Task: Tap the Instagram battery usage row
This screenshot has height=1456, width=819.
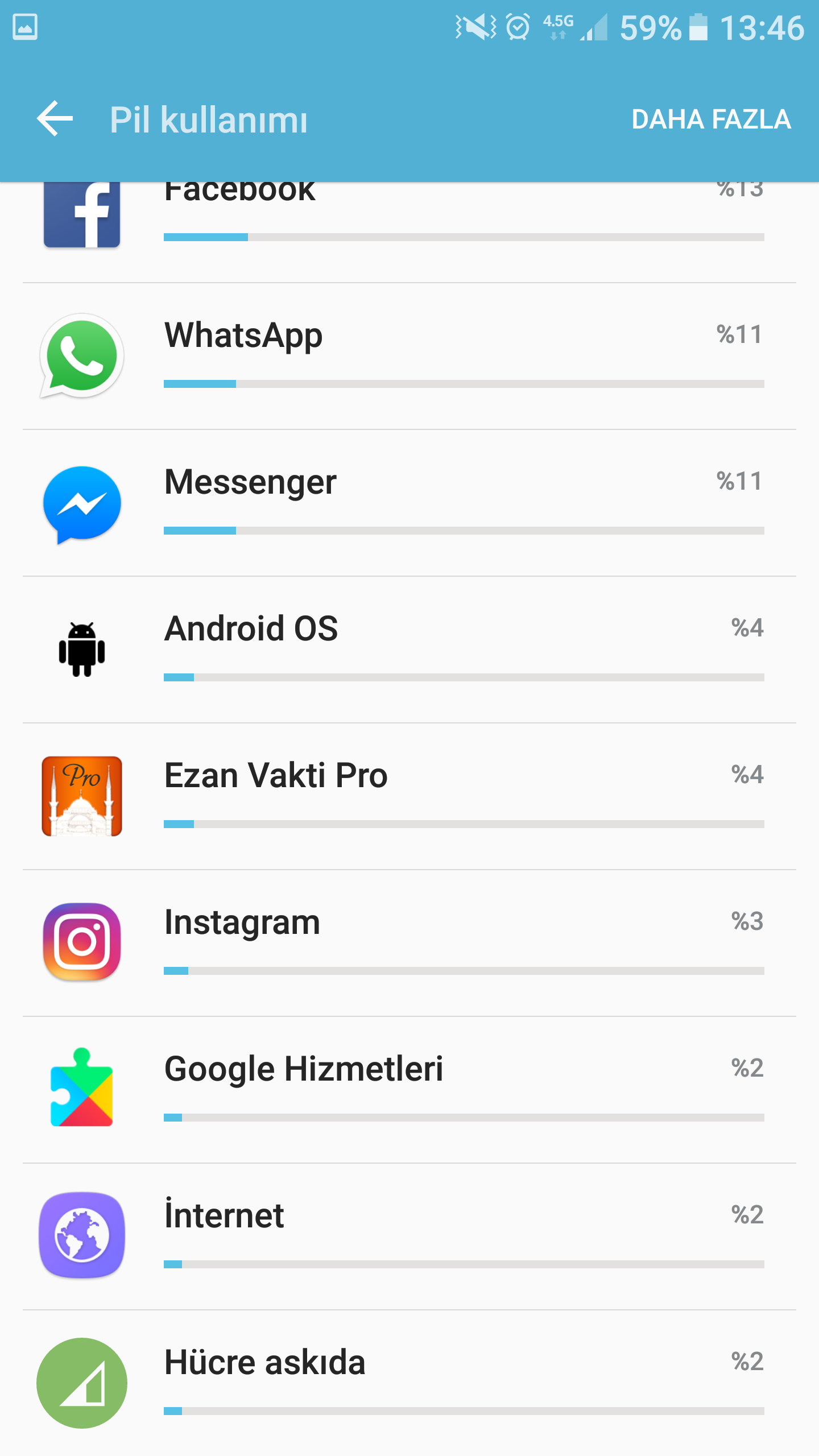Action: [409, 944]
